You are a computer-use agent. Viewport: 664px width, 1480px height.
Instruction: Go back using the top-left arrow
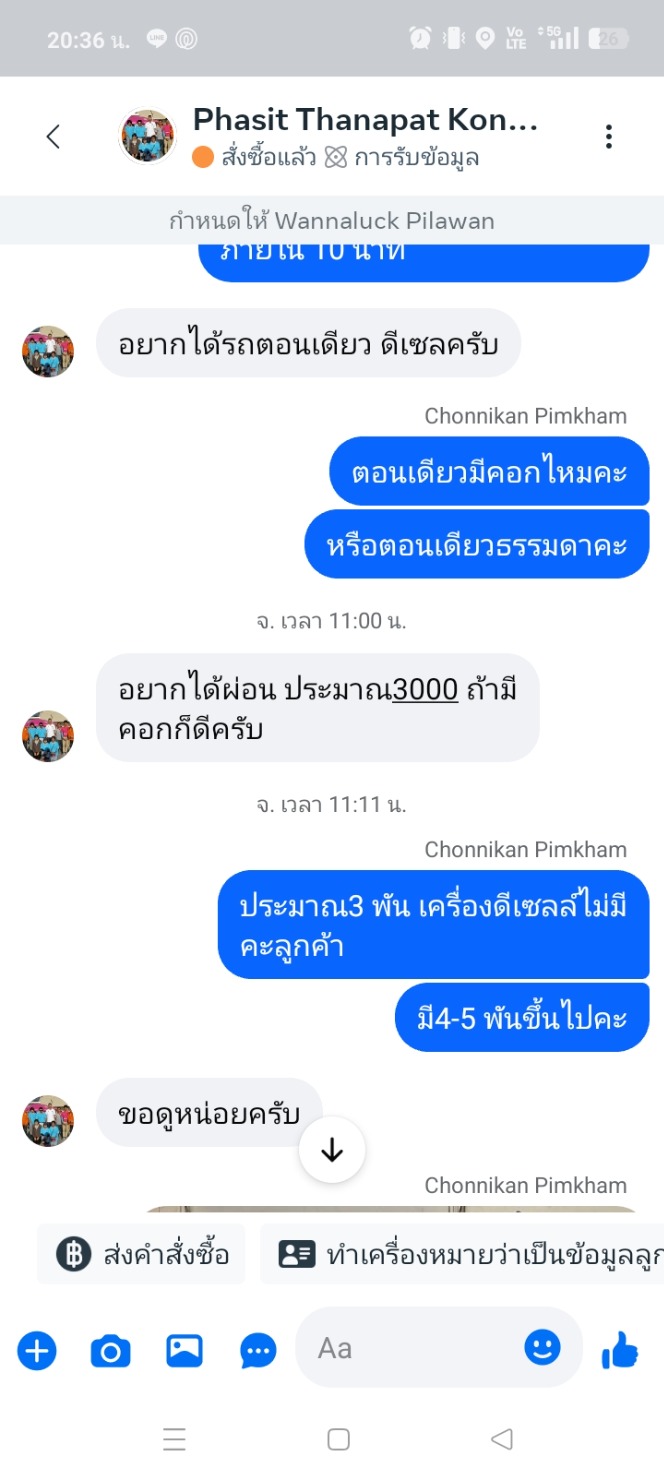click(54, 137)
